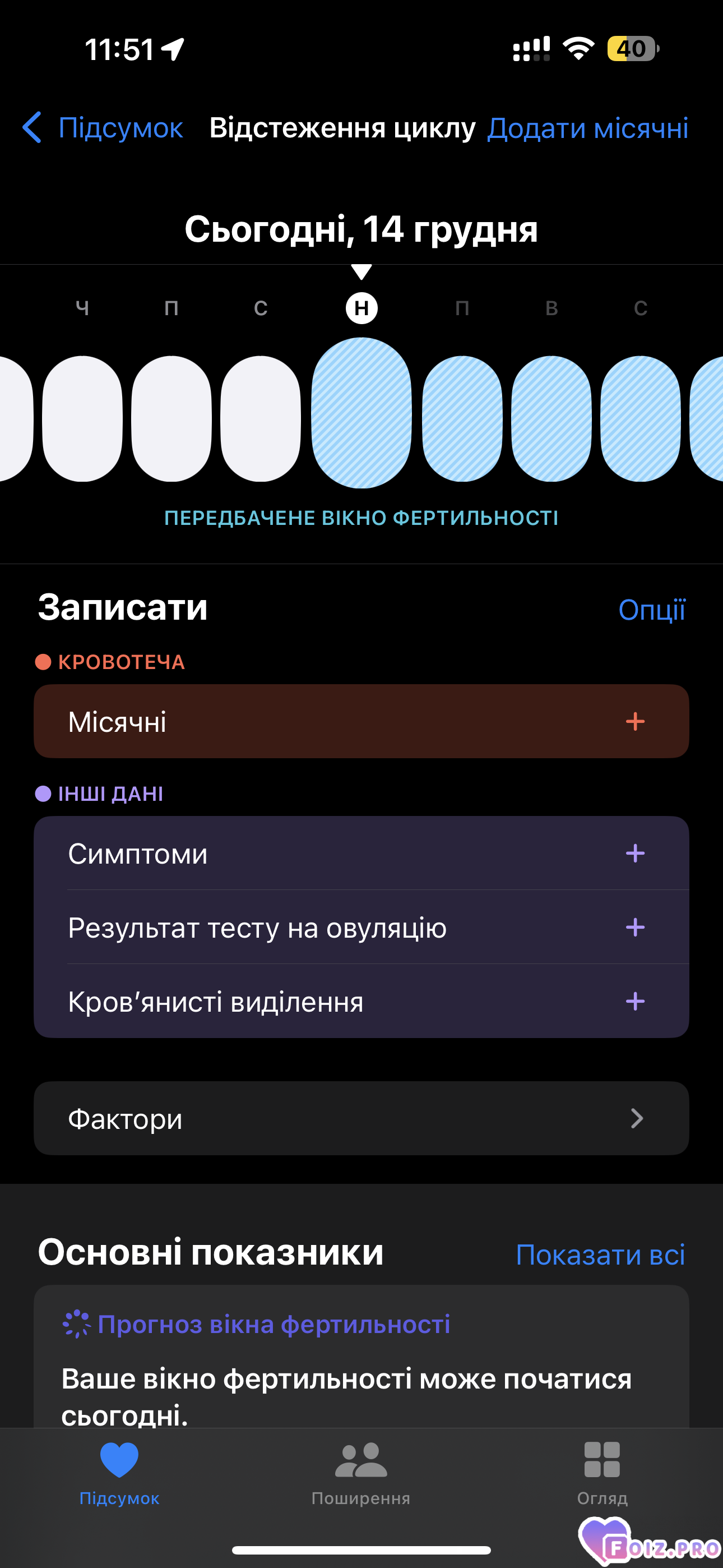This screenshot has height=1568, width=723.
Task: Select today's highlighted day marked Н
Action: [x=361, y=413]
